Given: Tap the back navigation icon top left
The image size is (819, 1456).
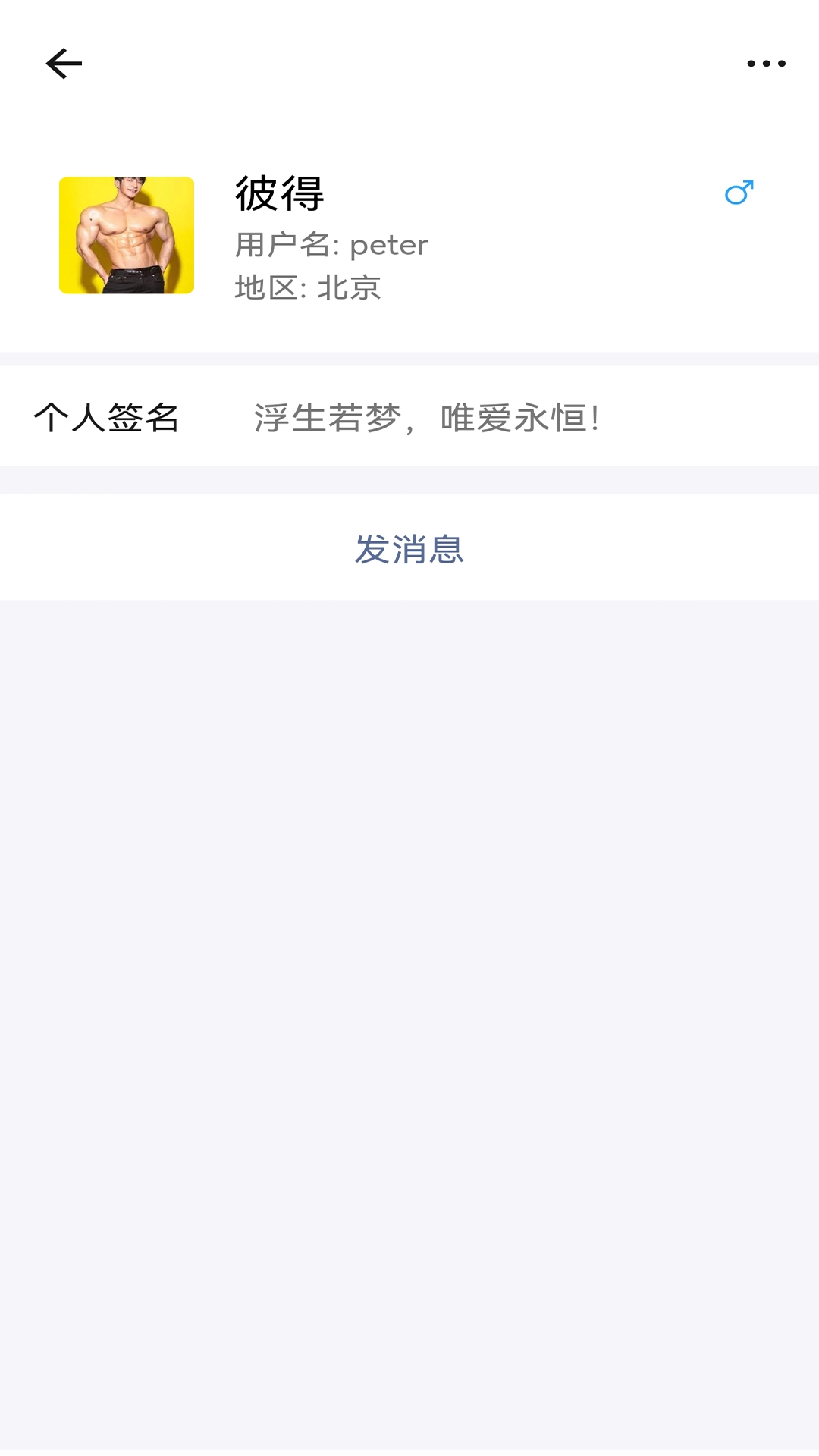Looking at the screenshot, I should pyautogui.click(x=64, y=63).
